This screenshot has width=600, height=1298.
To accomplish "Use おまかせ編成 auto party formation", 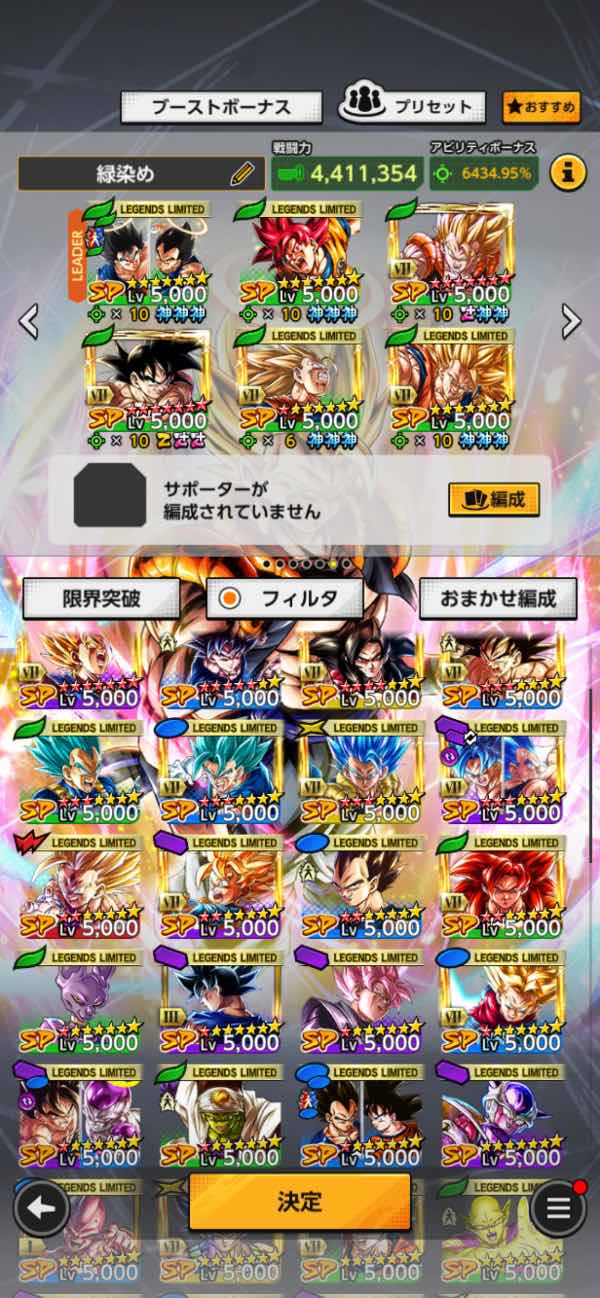I will coord(498,599).
